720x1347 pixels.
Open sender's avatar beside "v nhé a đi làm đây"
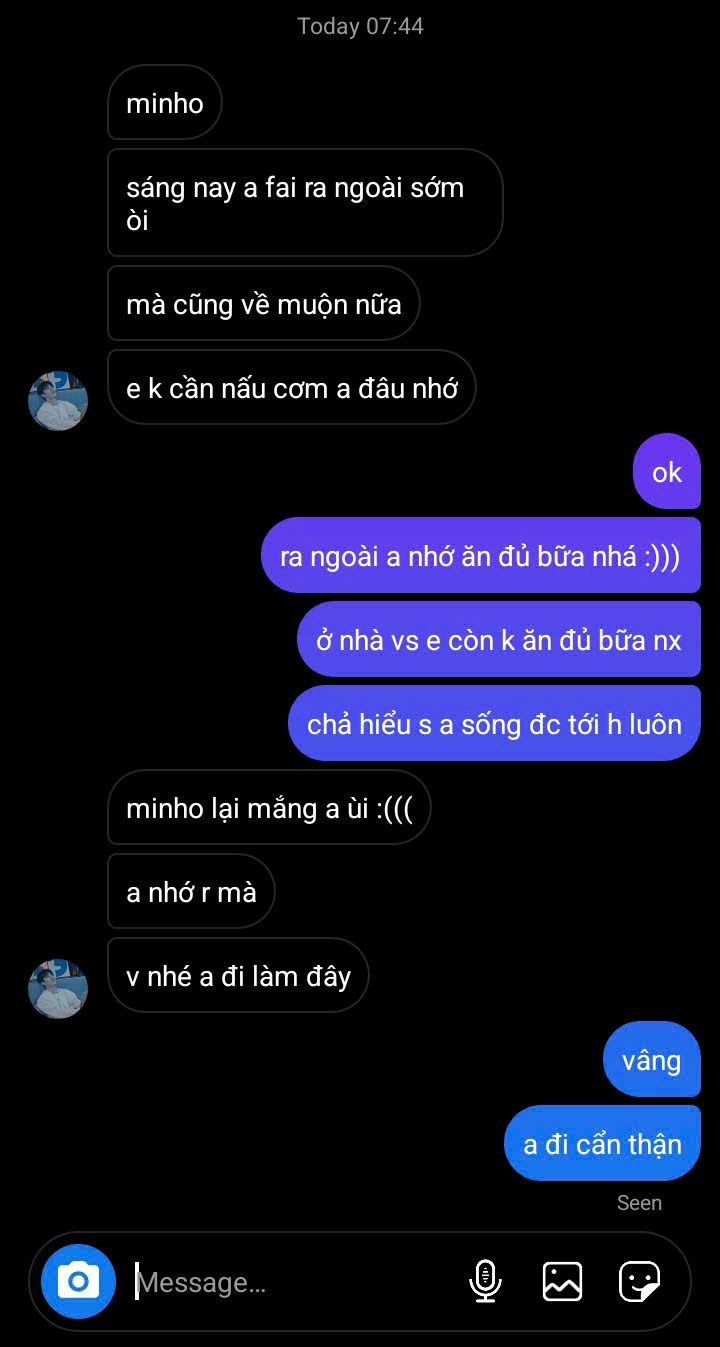58,988
